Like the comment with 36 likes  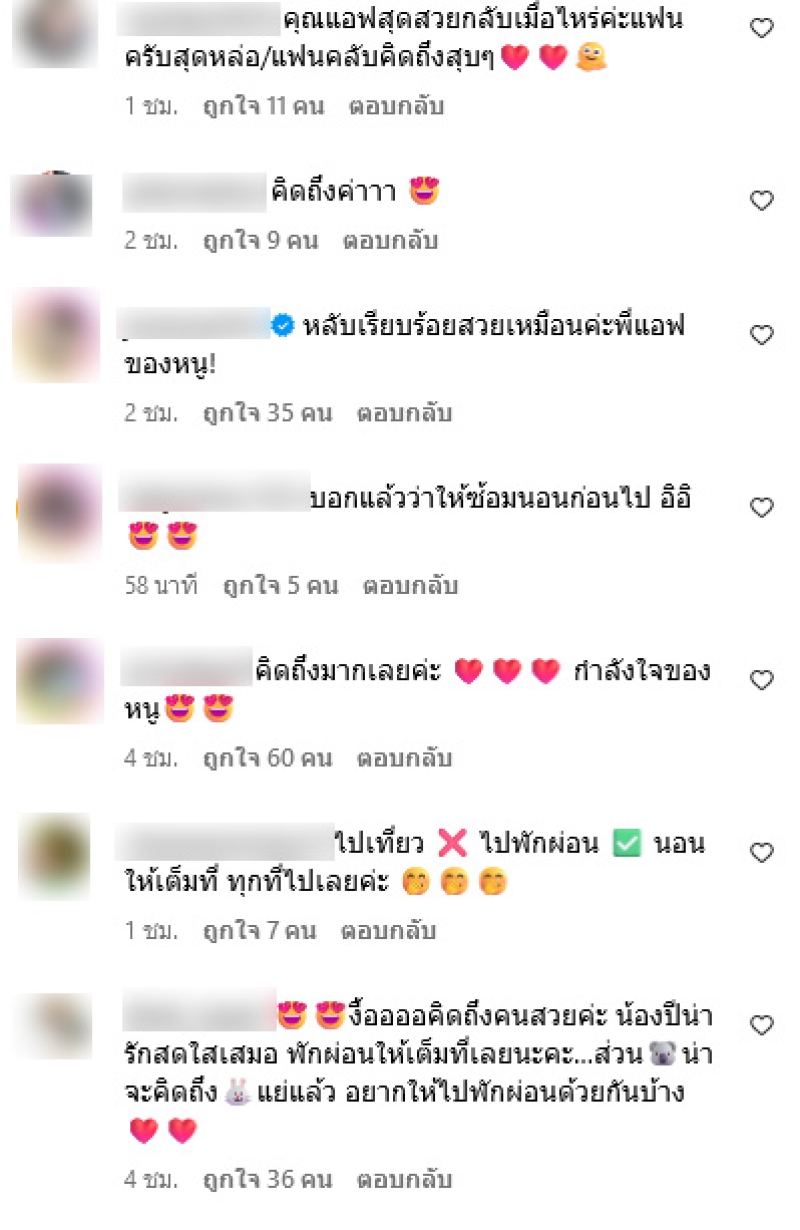pyautogui.click(x=762, y=1025)
